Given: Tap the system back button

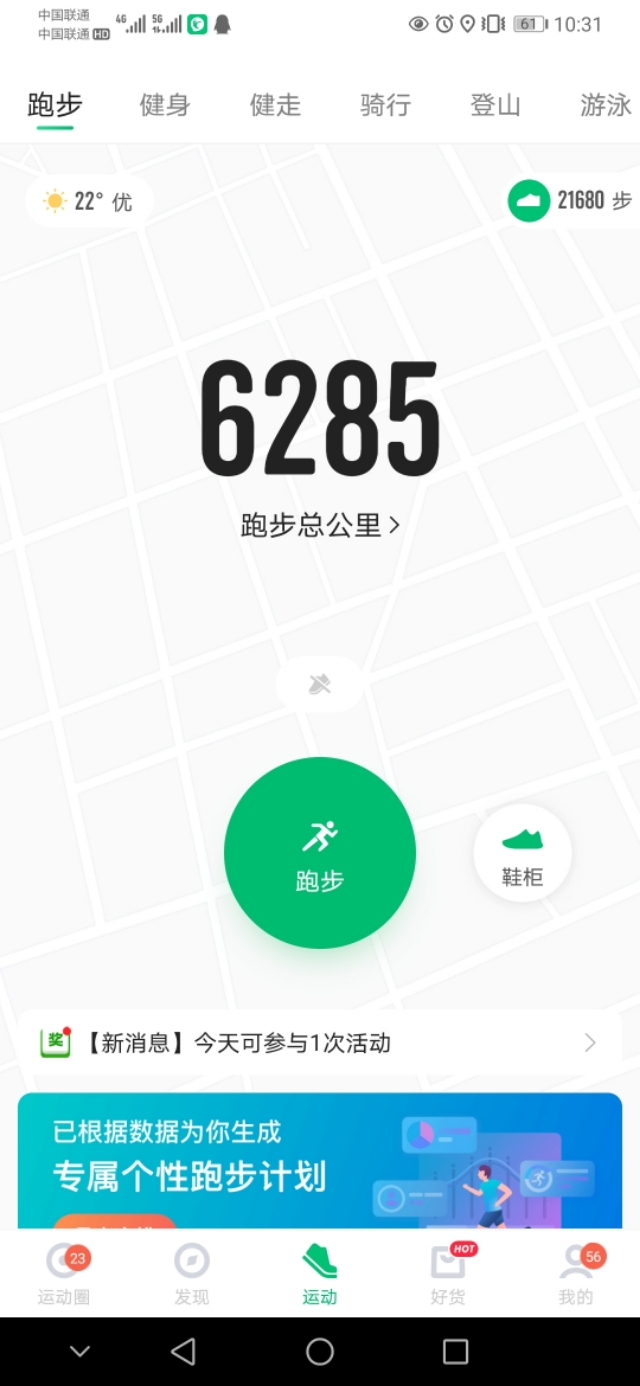Looking at the screenshot, I should pos(183,1352).
